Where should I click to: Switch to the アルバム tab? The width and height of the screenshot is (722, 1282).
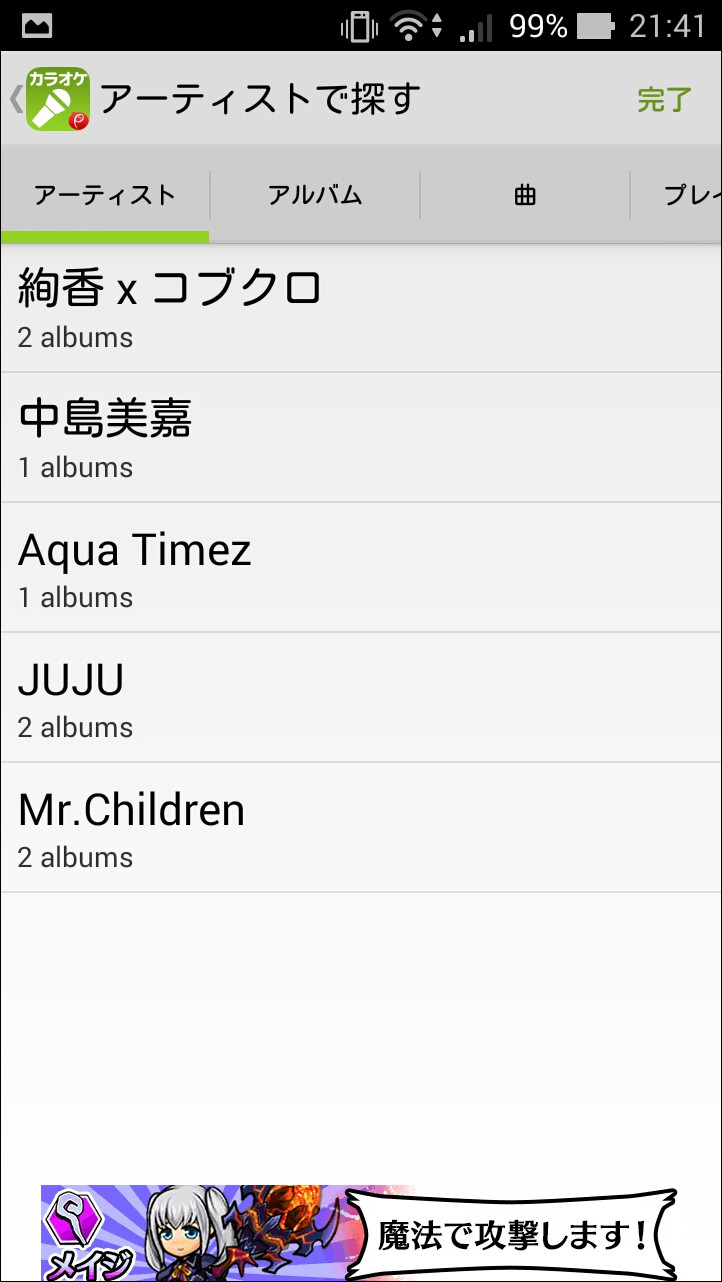[315, 196]
